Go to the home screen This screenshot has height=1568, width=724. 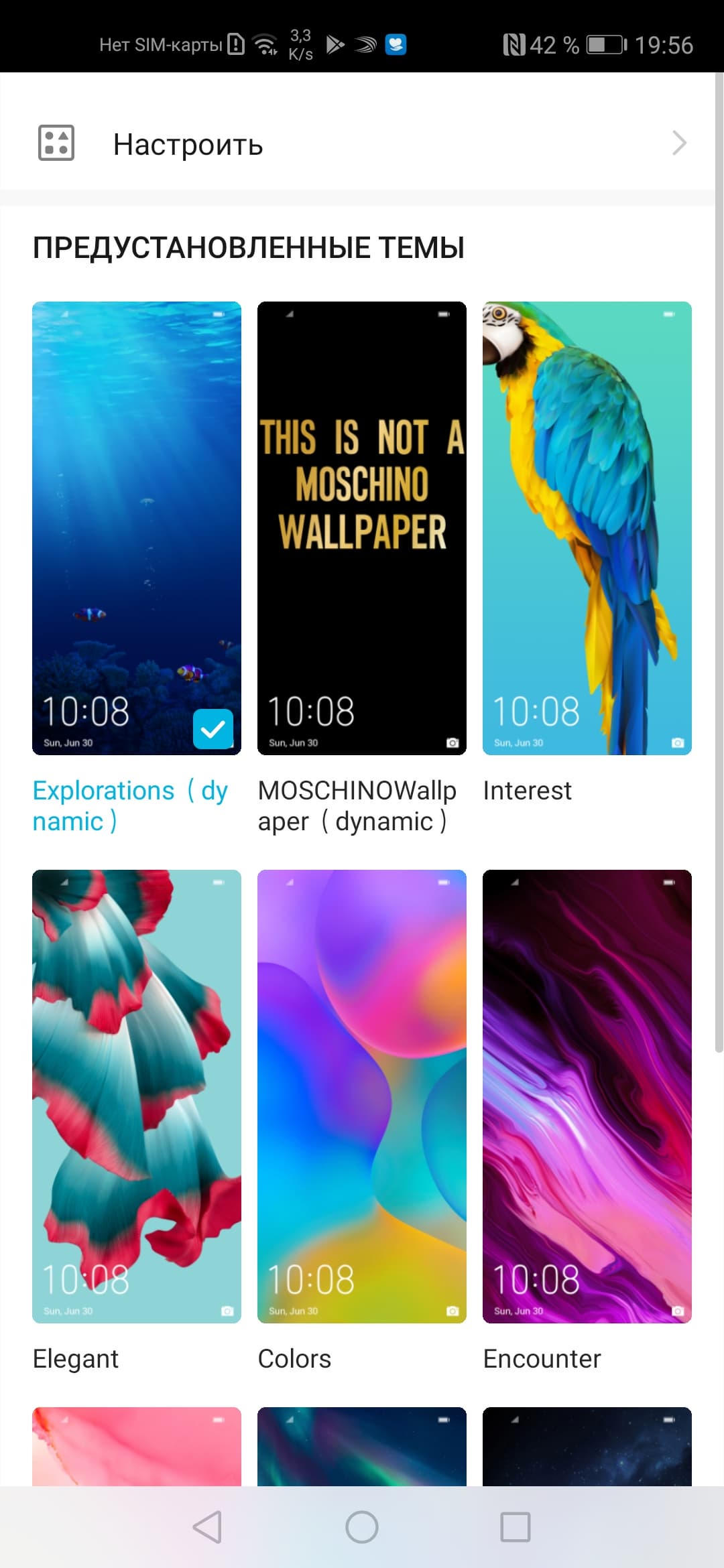(362, 1527)
